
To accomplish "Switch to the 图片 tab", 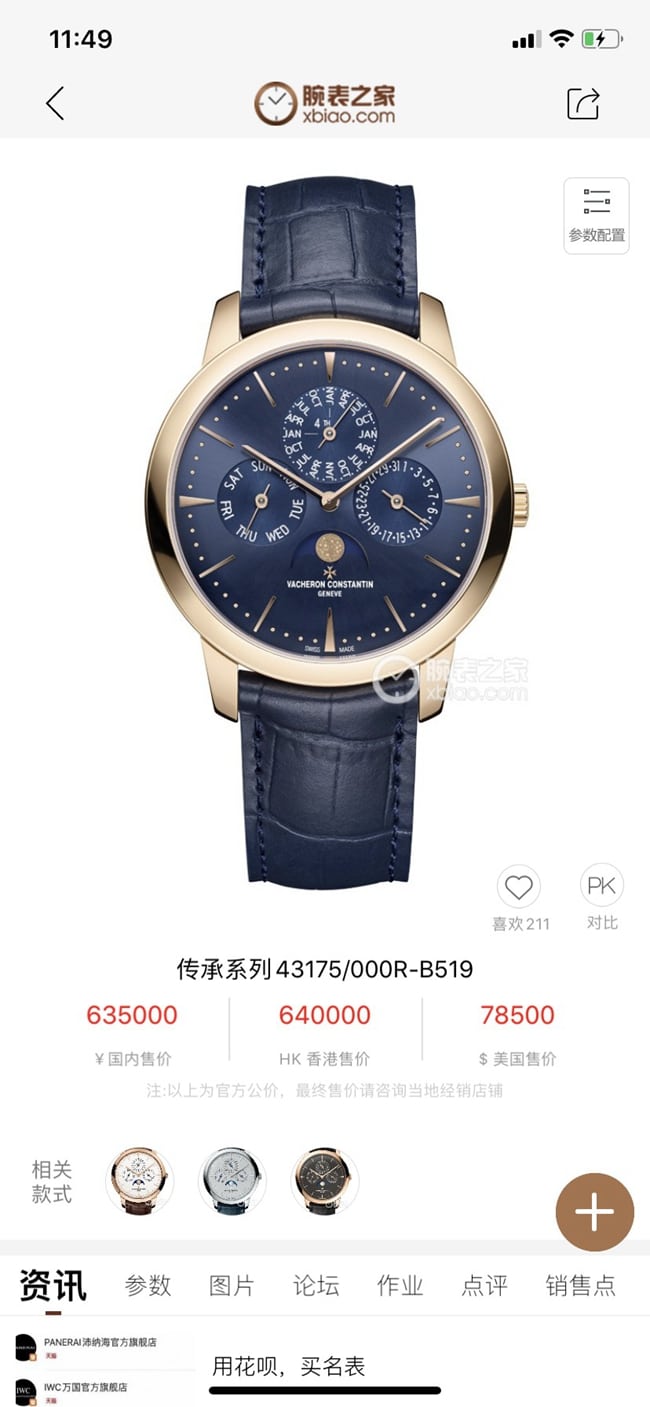I will pos(231,1286).
